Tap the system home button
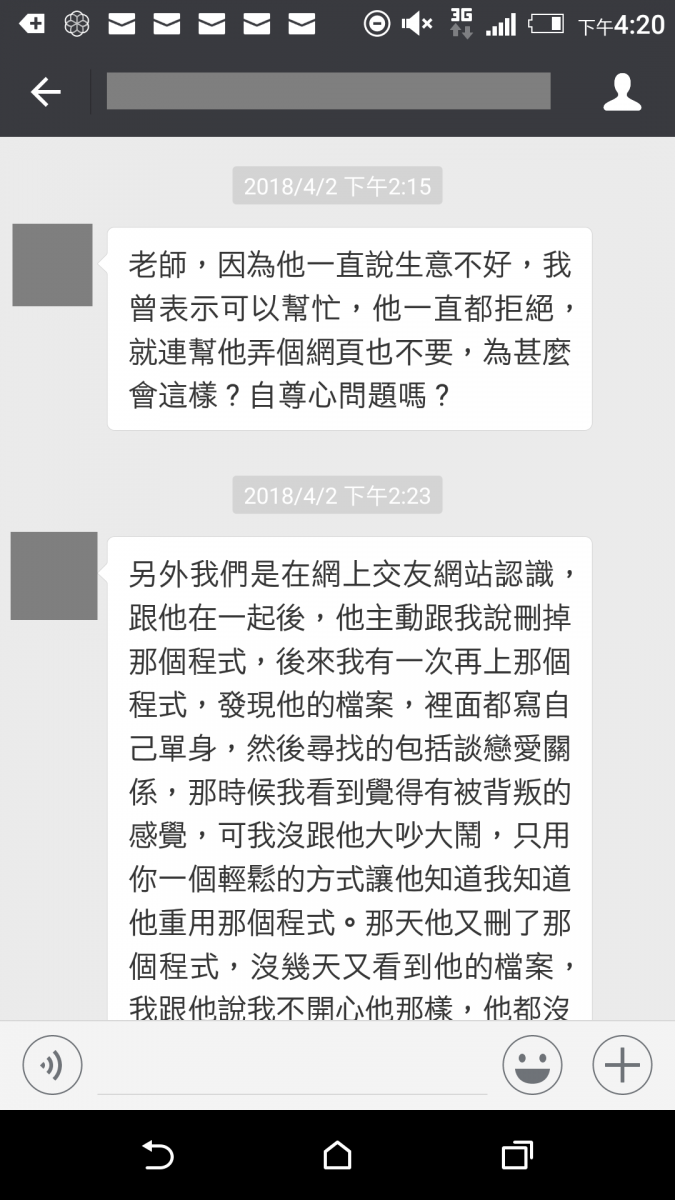This screenshot has height=1200, width=675. 337,1156
